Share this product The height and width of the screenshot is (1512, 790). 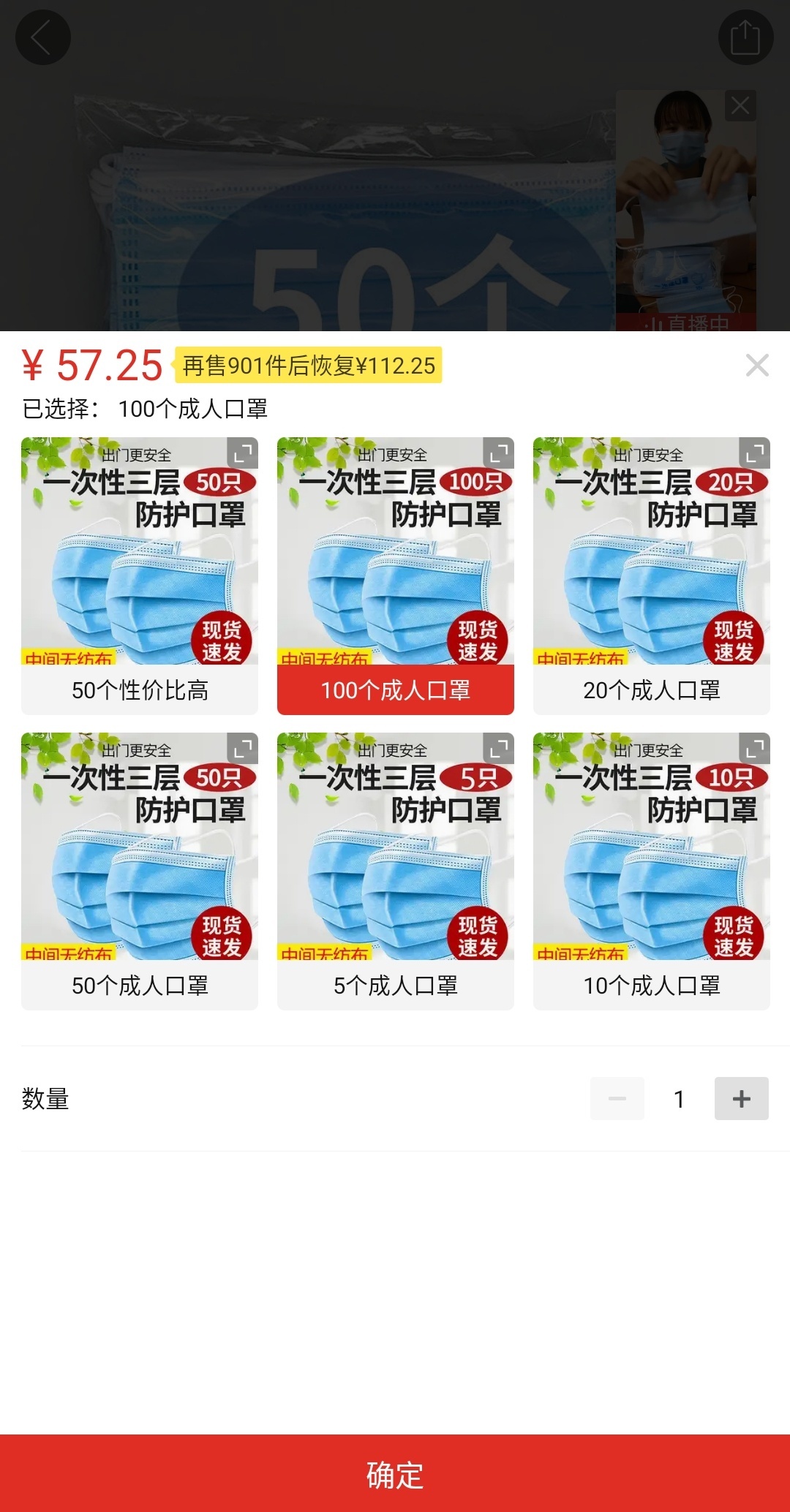745,37
